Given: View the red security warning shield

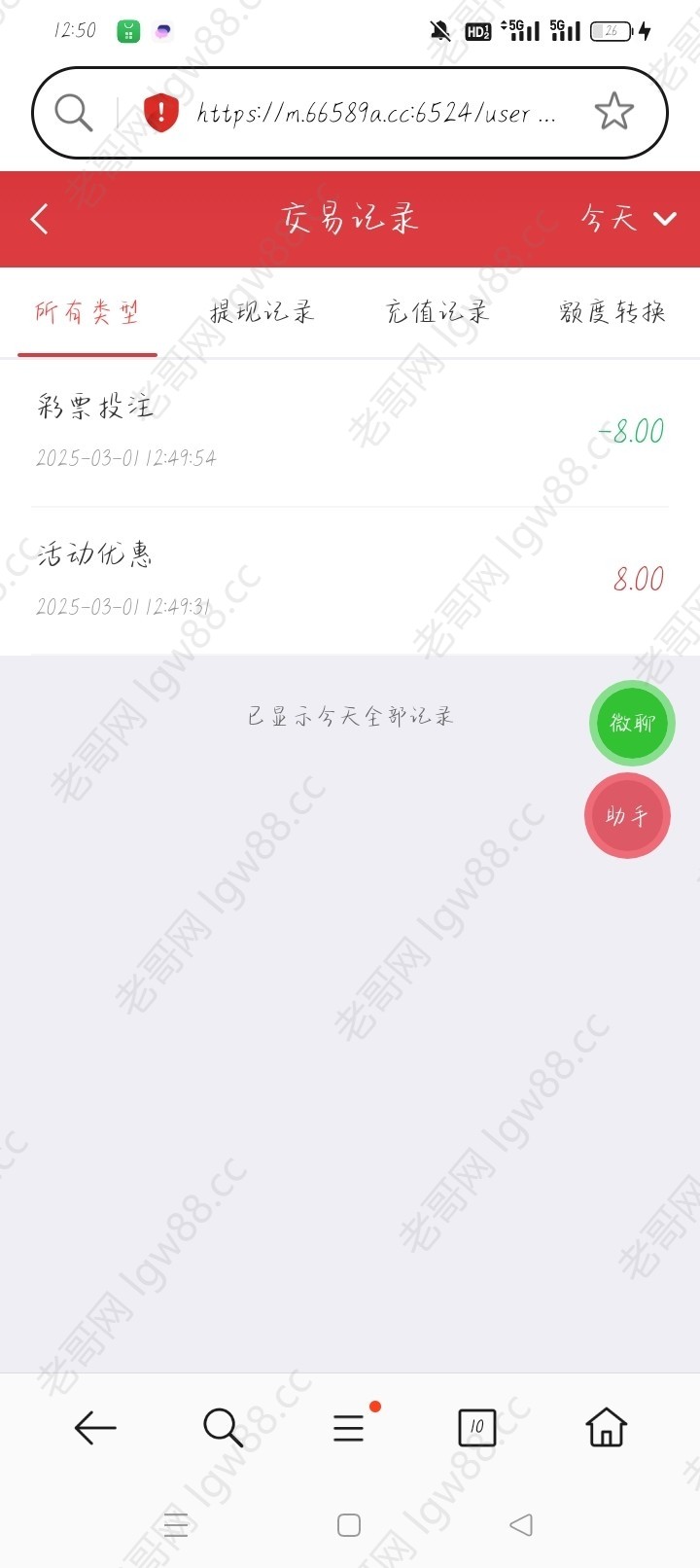Looking at the screenshot, I should 161,113.
